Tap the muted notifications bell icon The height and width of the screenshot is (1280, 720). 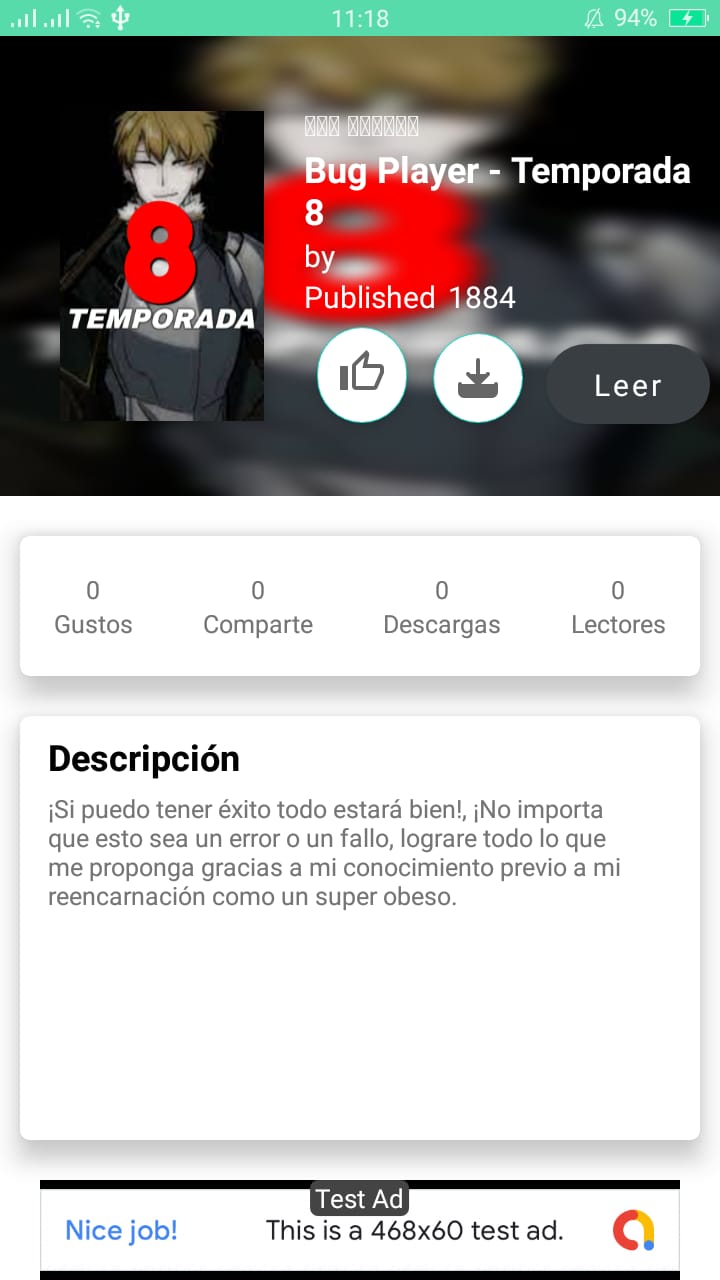594,17
